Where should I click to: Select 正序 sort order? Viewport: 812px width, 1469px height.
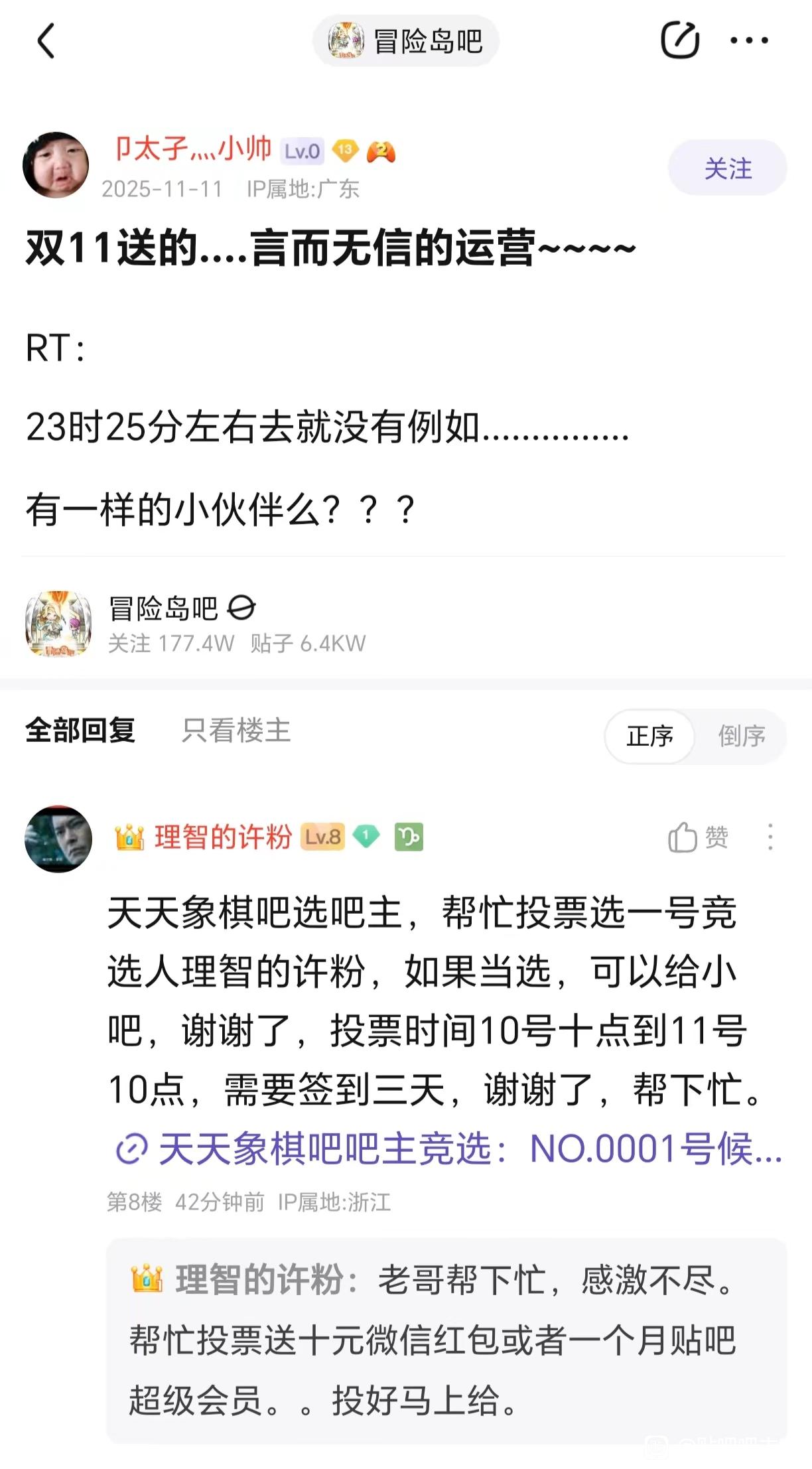[649, 736]
